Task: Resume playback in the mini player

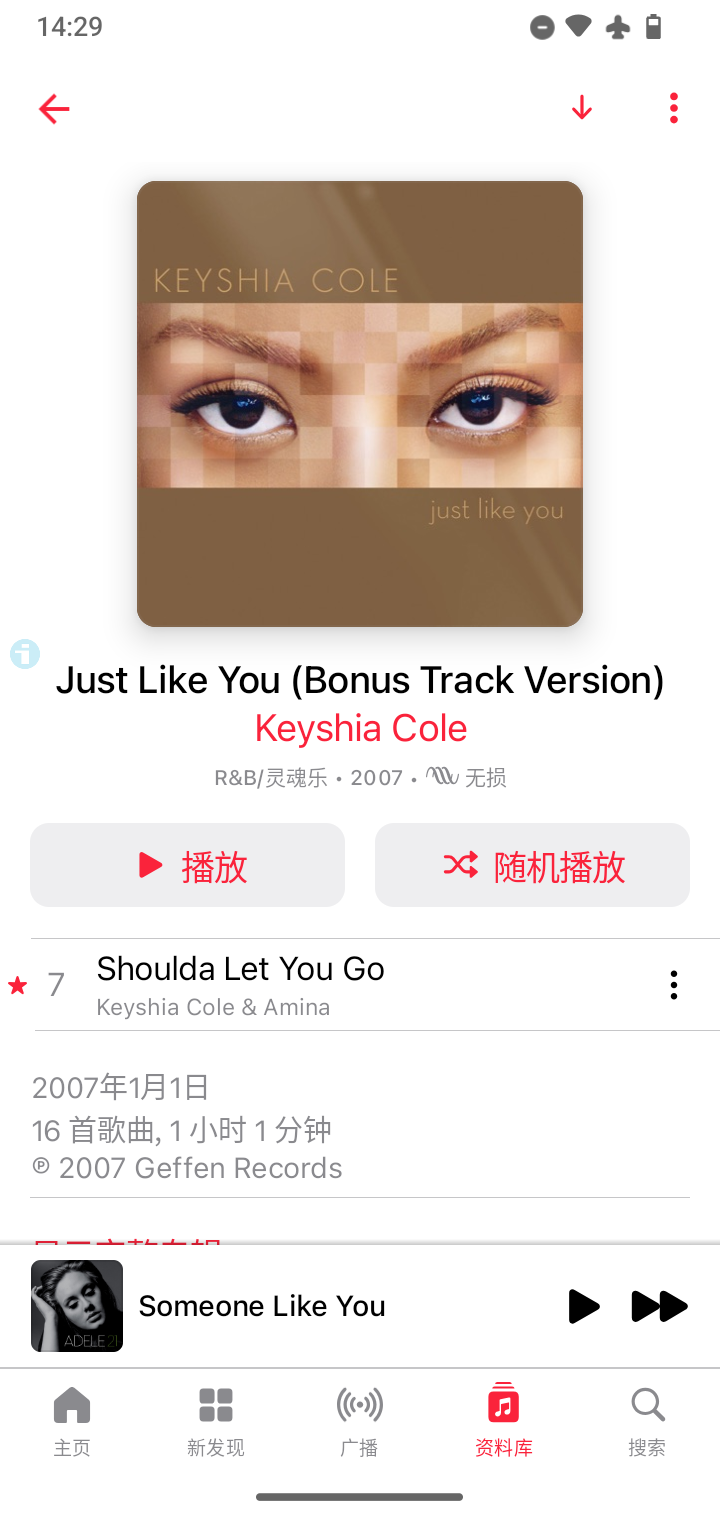Action: 583,1306
